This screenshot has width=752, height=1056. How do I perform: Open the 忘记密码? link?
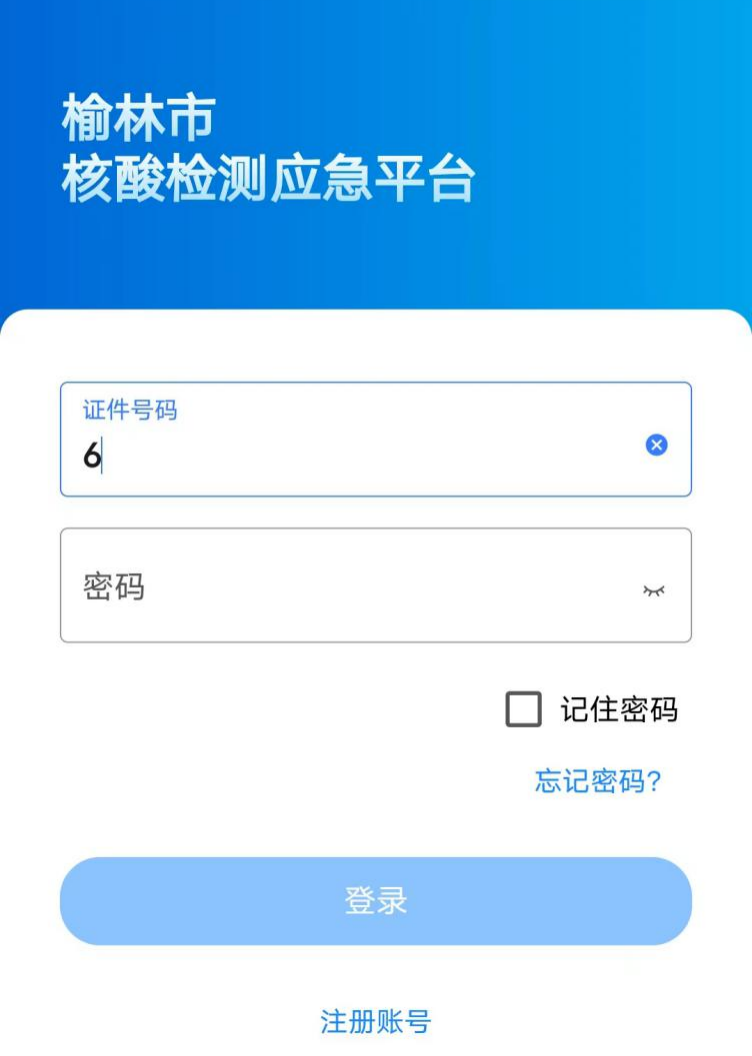point(598,781)
